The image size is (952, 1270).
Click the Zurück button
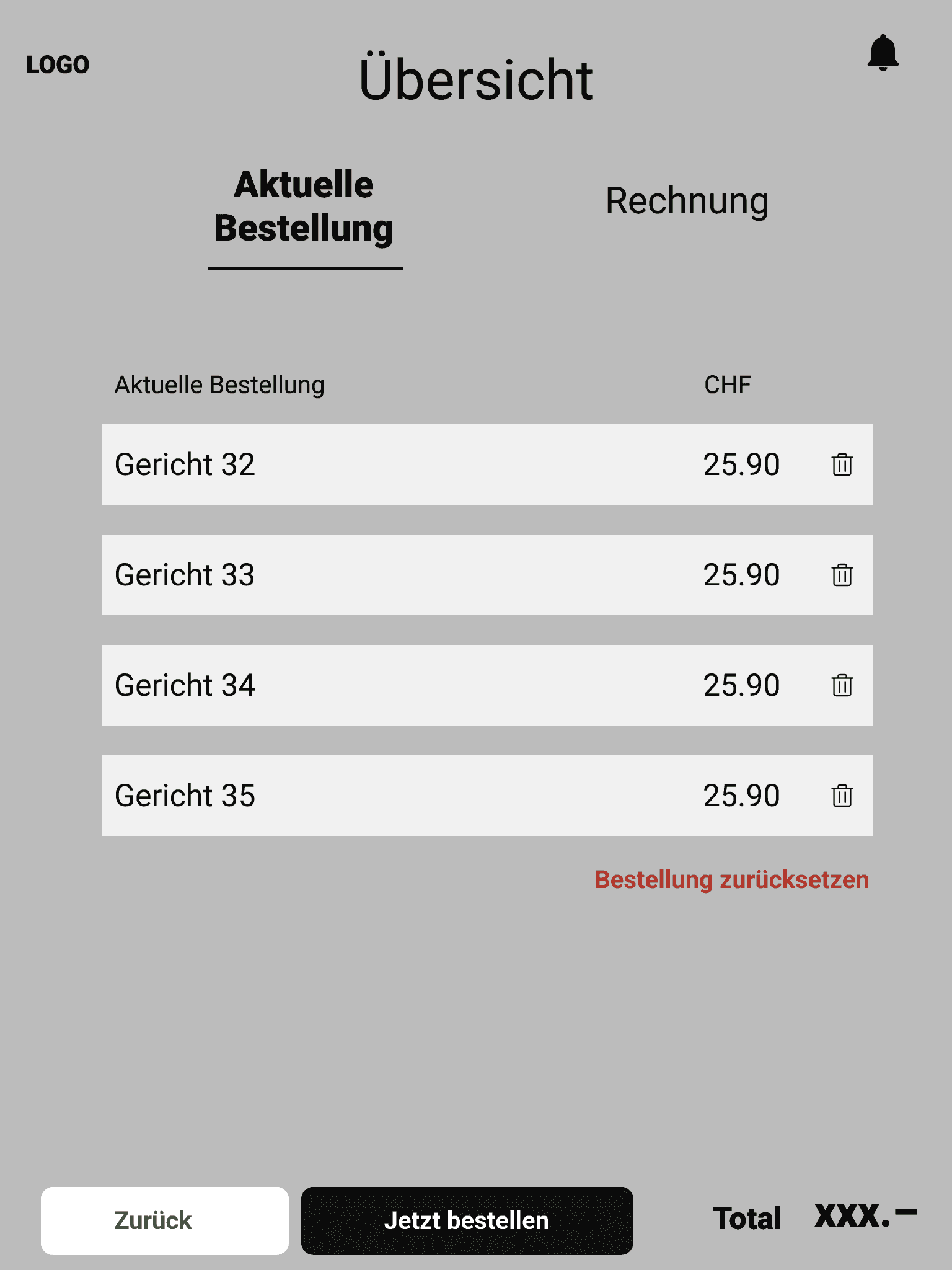click(x=164, y=1220)
